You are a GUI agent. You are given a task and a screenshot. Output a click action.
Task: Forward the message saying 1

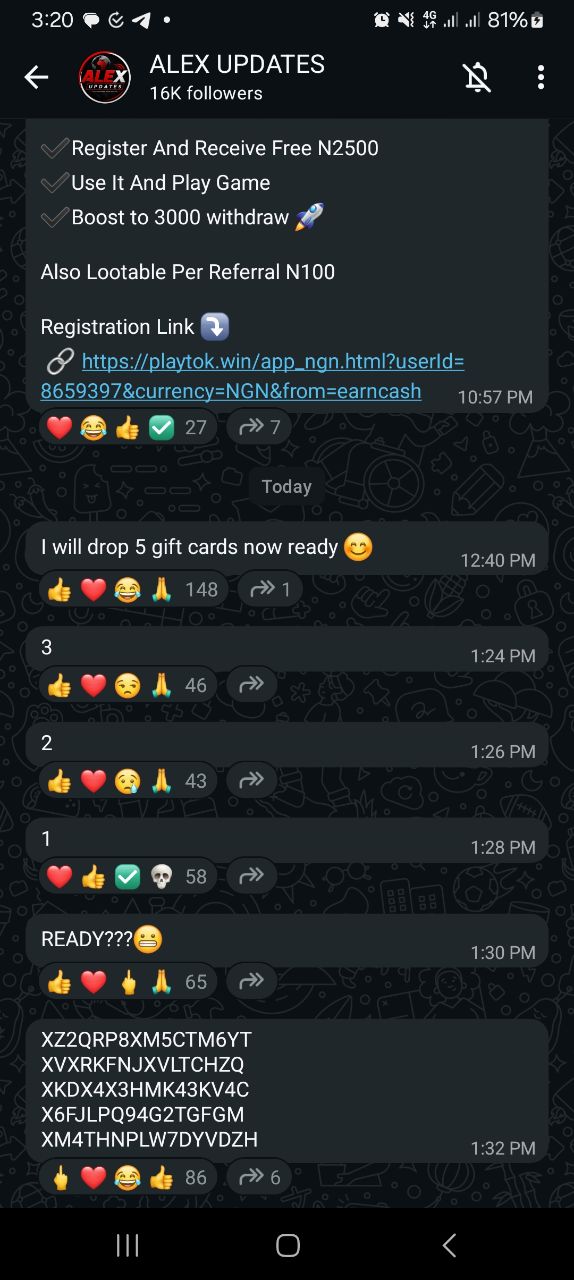[252, 877]
